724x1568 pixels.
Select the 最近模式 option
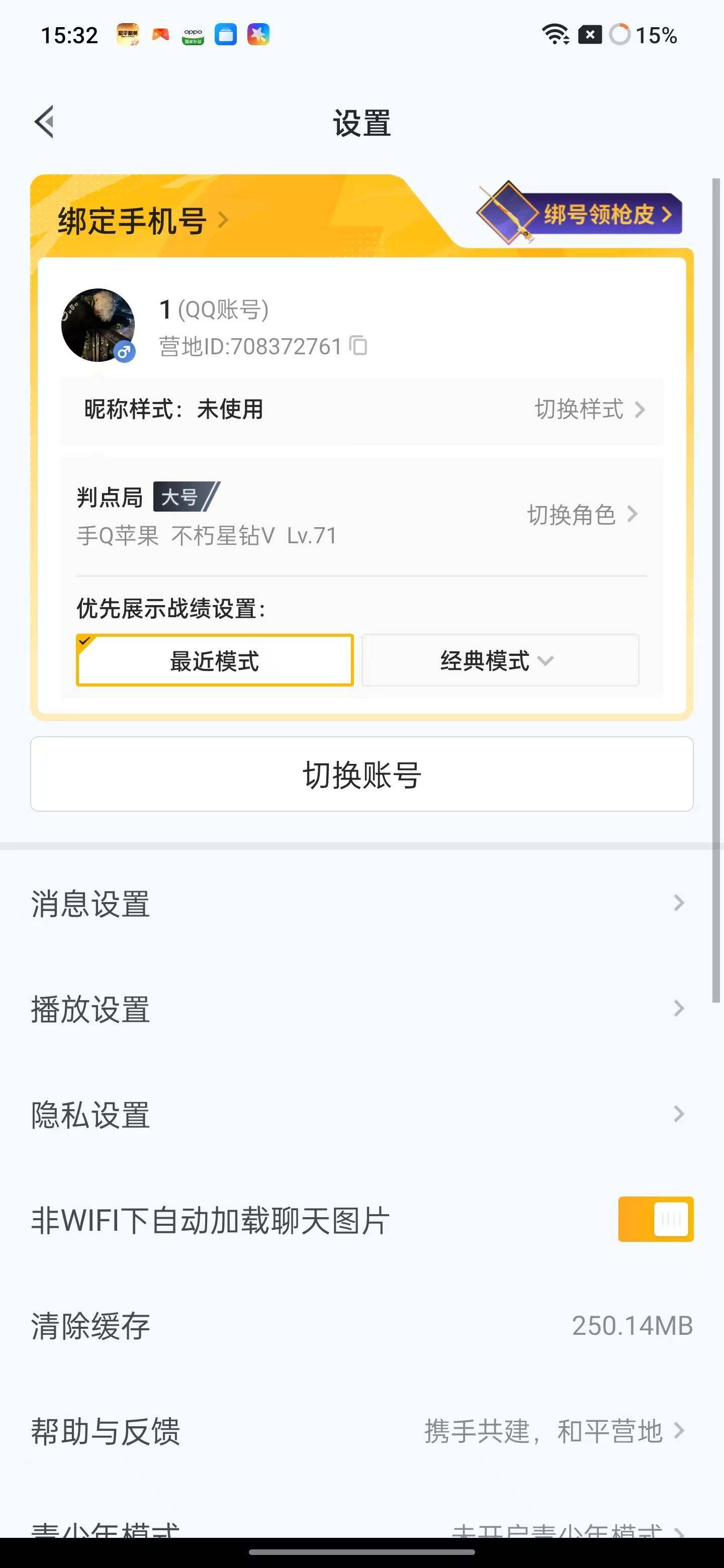(x=214, y=660)
